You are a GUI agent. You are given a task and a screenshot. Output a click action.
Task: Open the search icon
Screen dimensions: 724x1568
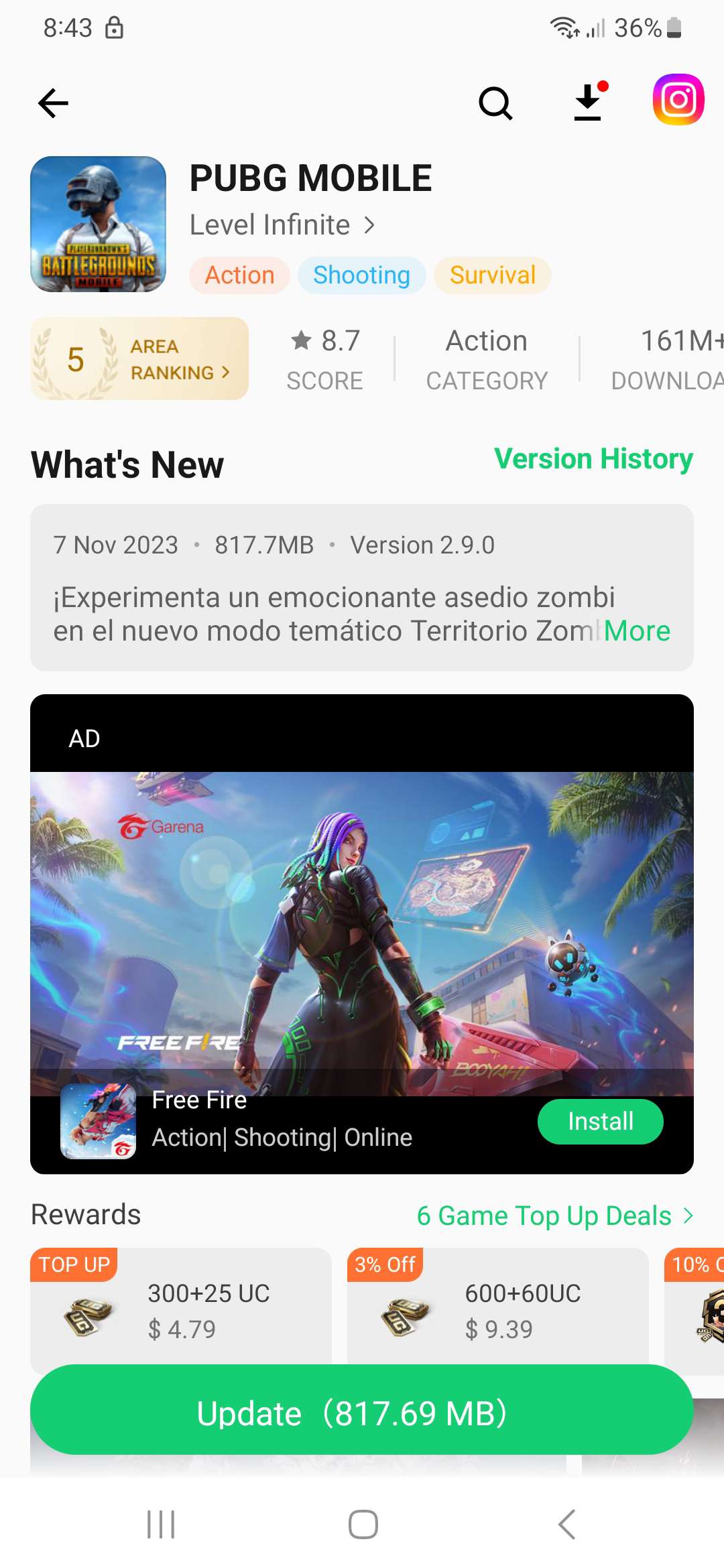[495, 103]
